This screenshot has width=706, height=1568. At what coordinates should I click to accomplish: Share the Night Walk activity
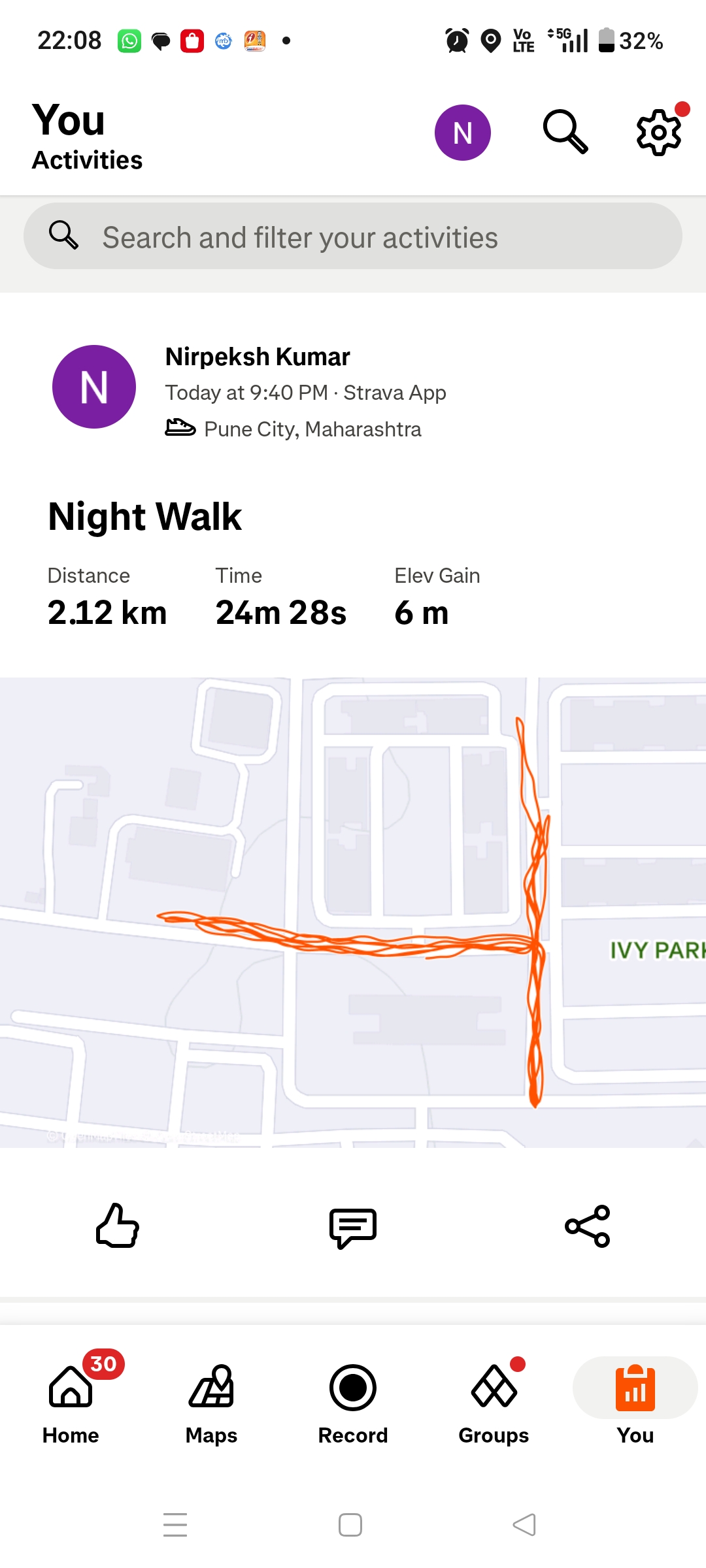point(587,1226)
